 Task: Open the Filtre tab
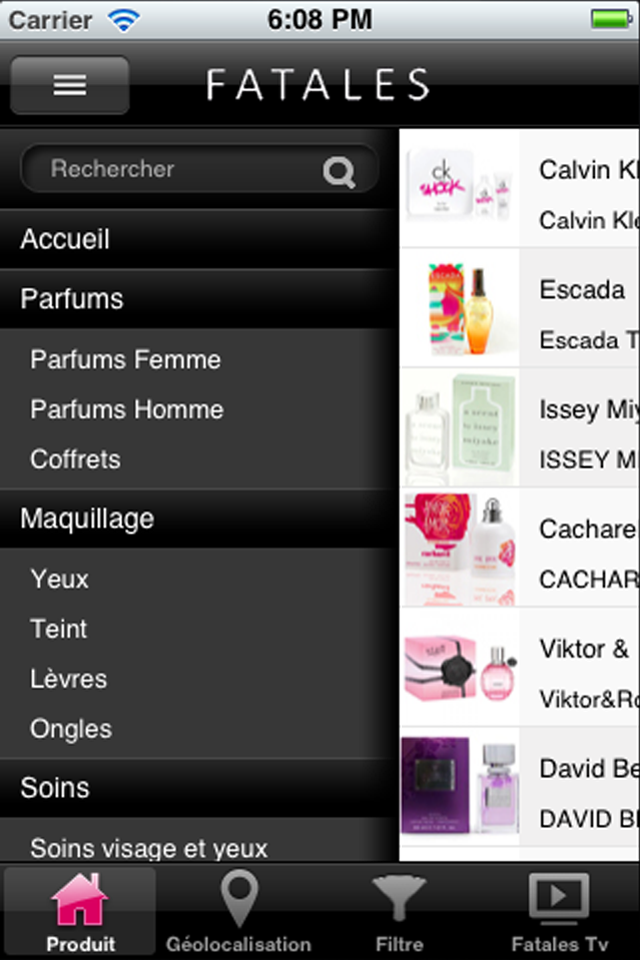coord(399,912)
